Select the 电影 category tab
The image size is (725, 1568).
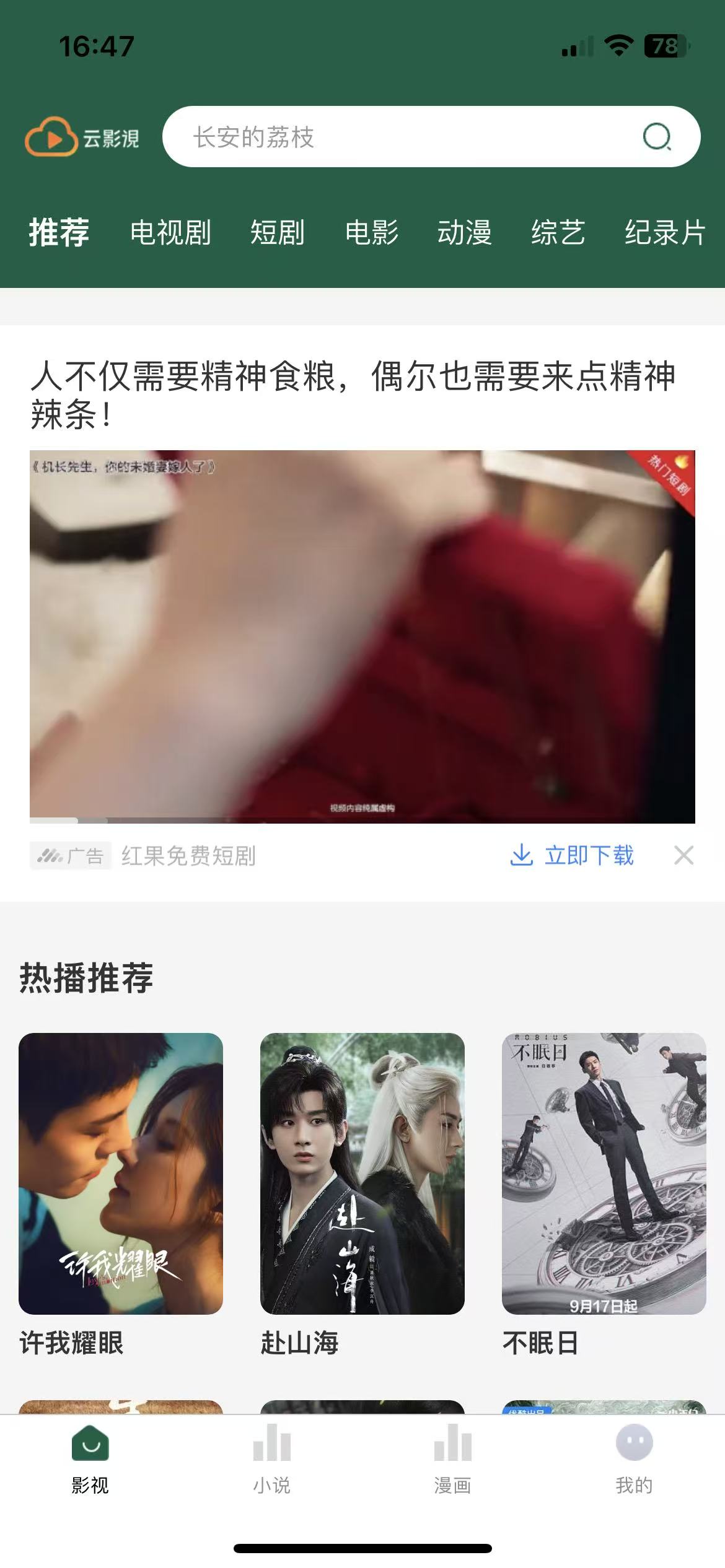(x=372, y=233)
